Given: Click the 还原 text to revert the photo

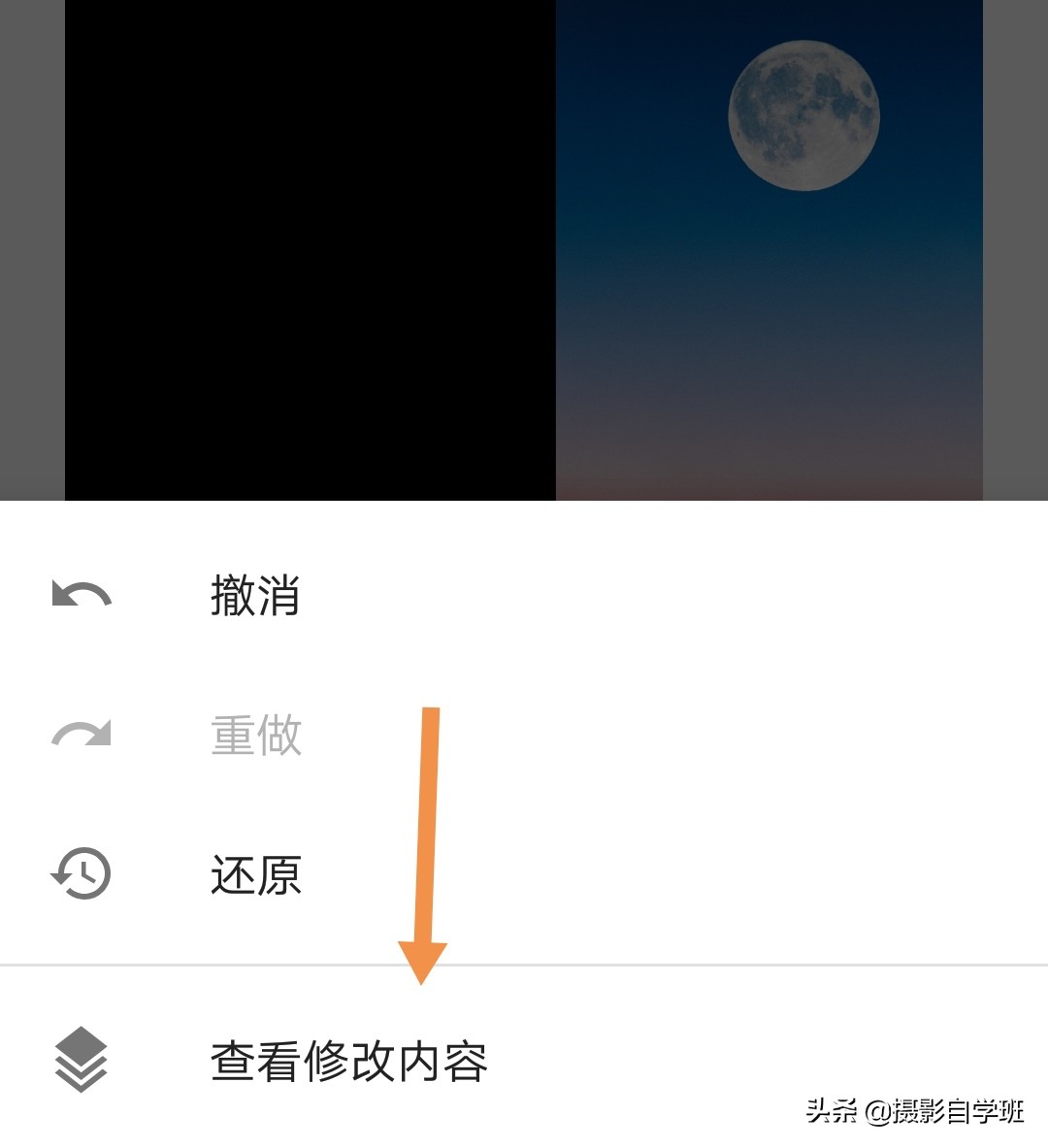Looking at the screenshot, I should (254, 875).
